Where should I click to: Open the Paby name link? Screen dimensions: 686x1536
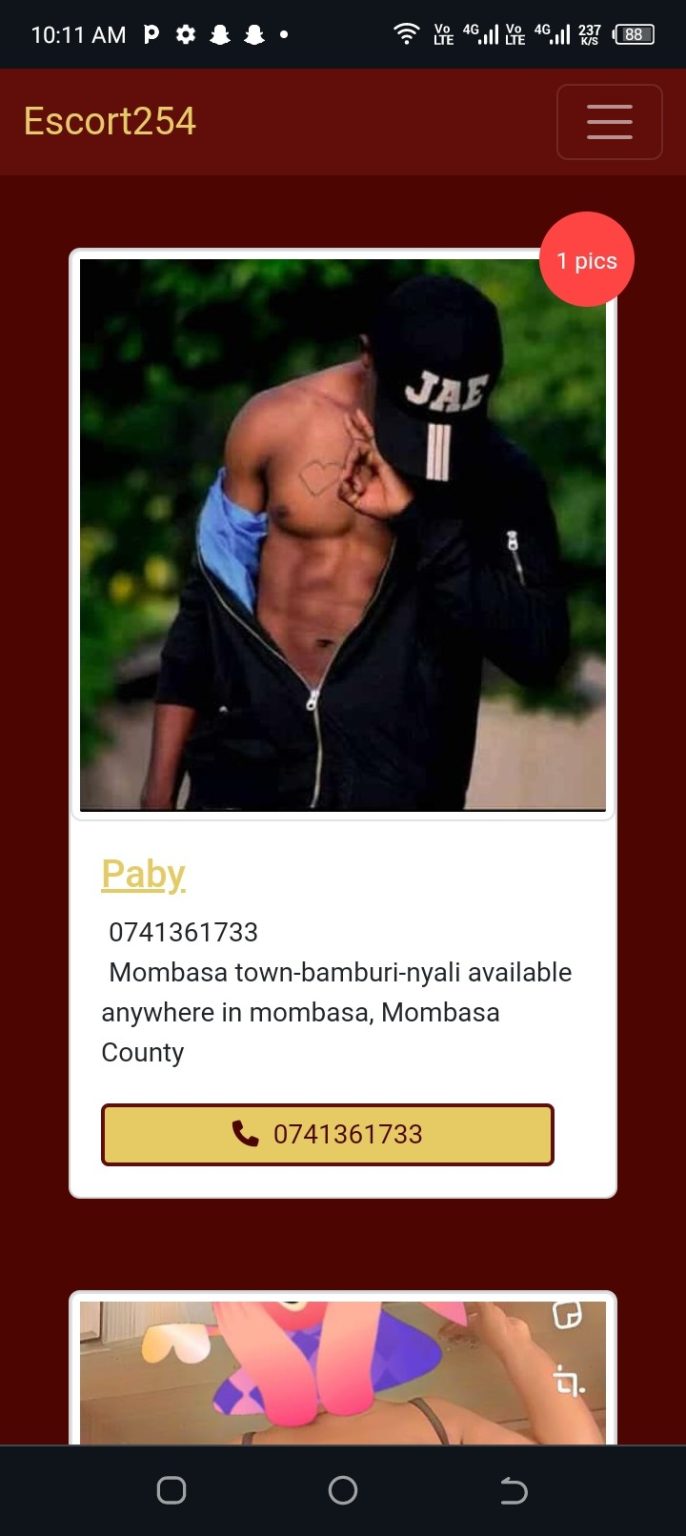click(143, 874)
